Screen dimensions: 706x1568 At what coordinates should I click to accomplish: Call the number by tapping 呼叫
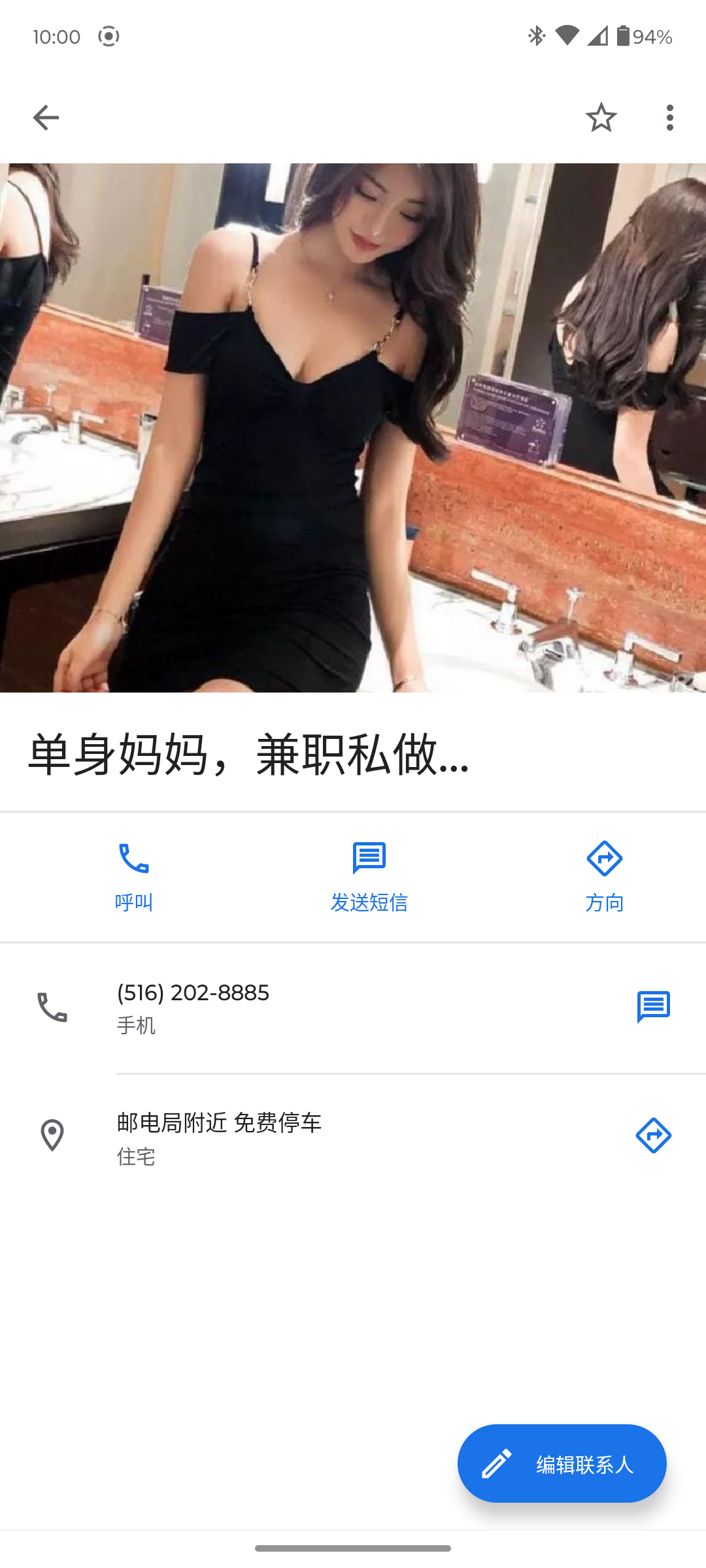pos(133,902)
